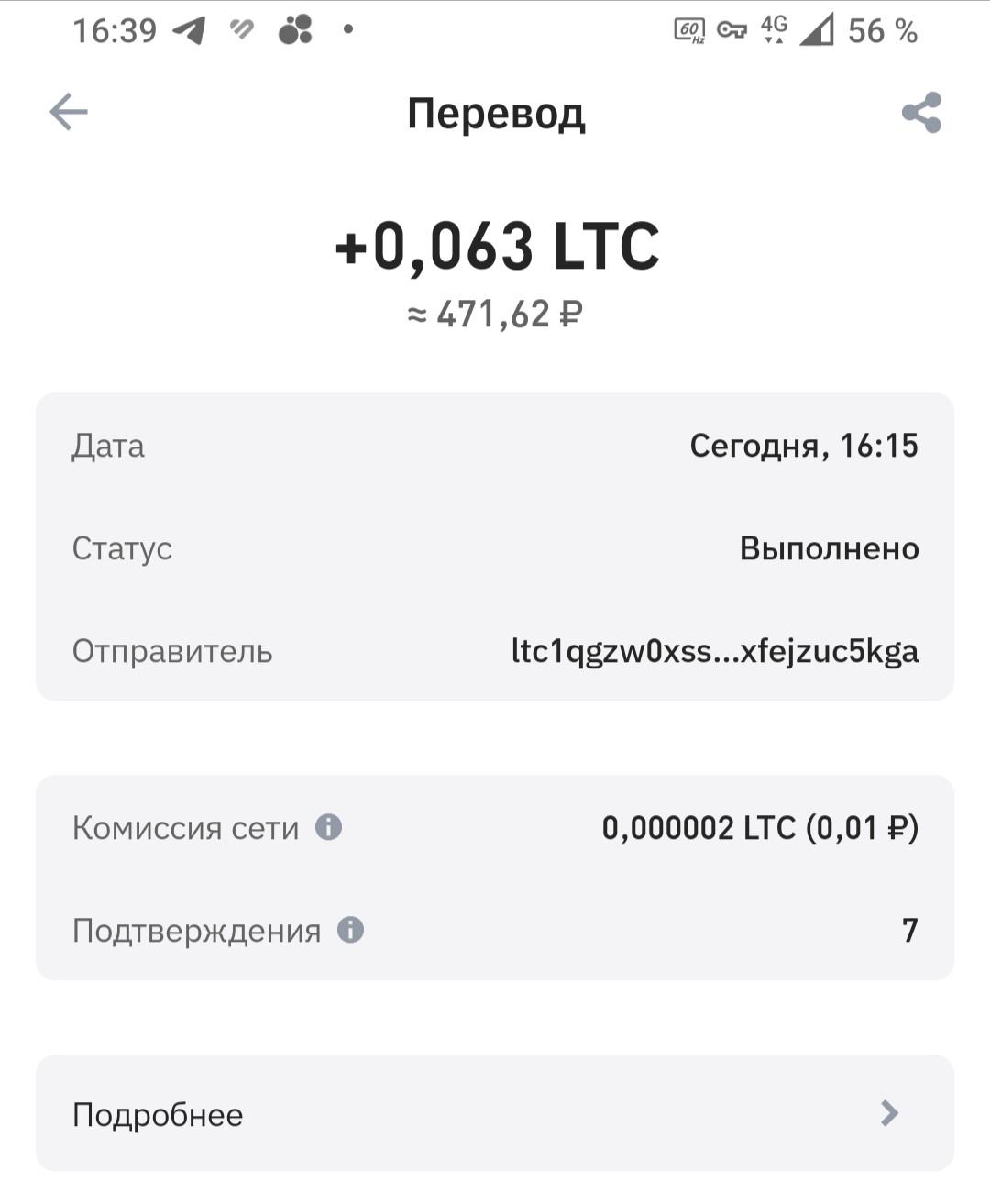Click the date Сегодня, 16:15
This screenshot has width=990, height=1204.
click(805, 446)
